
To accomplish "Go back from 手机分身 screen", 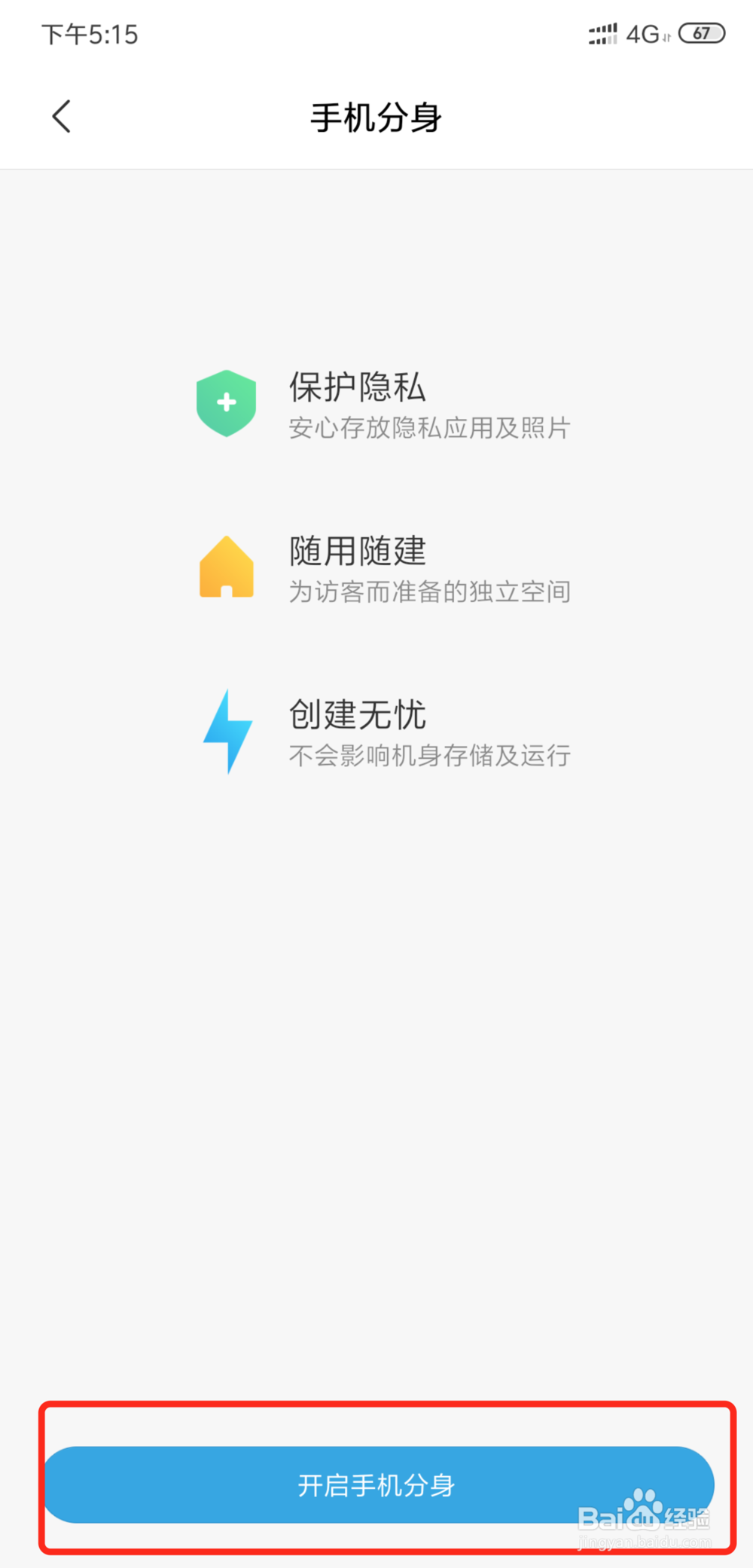I will pos(62,117).
